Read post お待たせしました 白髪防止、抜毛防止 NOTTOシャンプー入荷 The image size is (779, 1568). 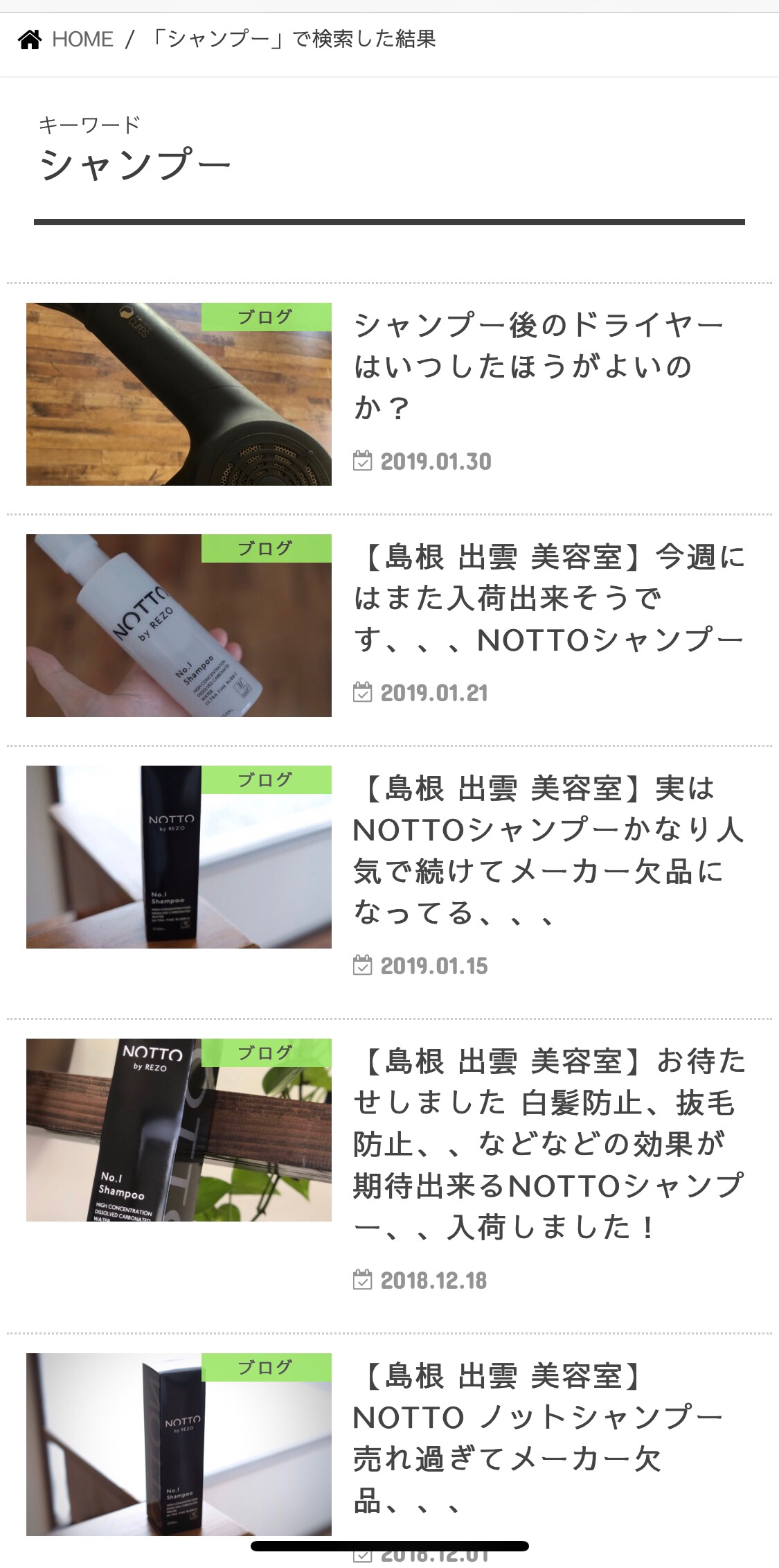tap(549, 1144)
